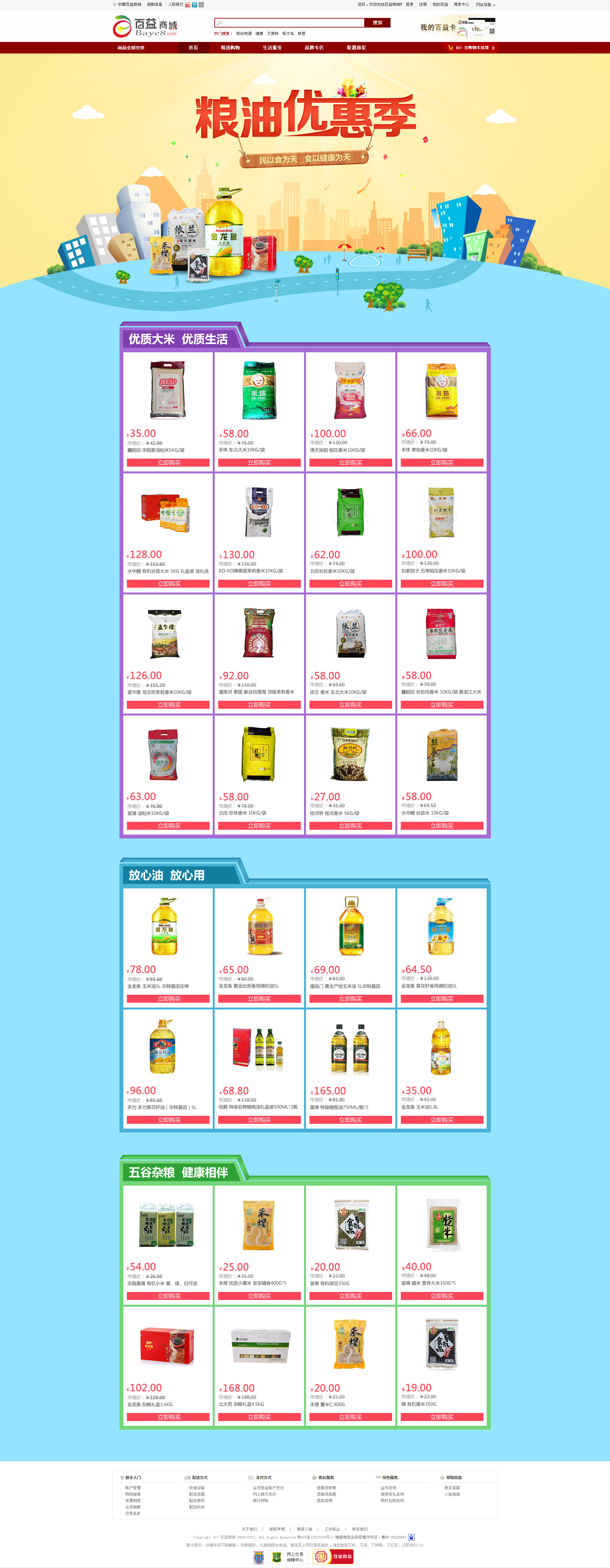610x1568 pixels.
Task: Expand 商品全部分类 category menu
Action: click(x=131, y=47)
